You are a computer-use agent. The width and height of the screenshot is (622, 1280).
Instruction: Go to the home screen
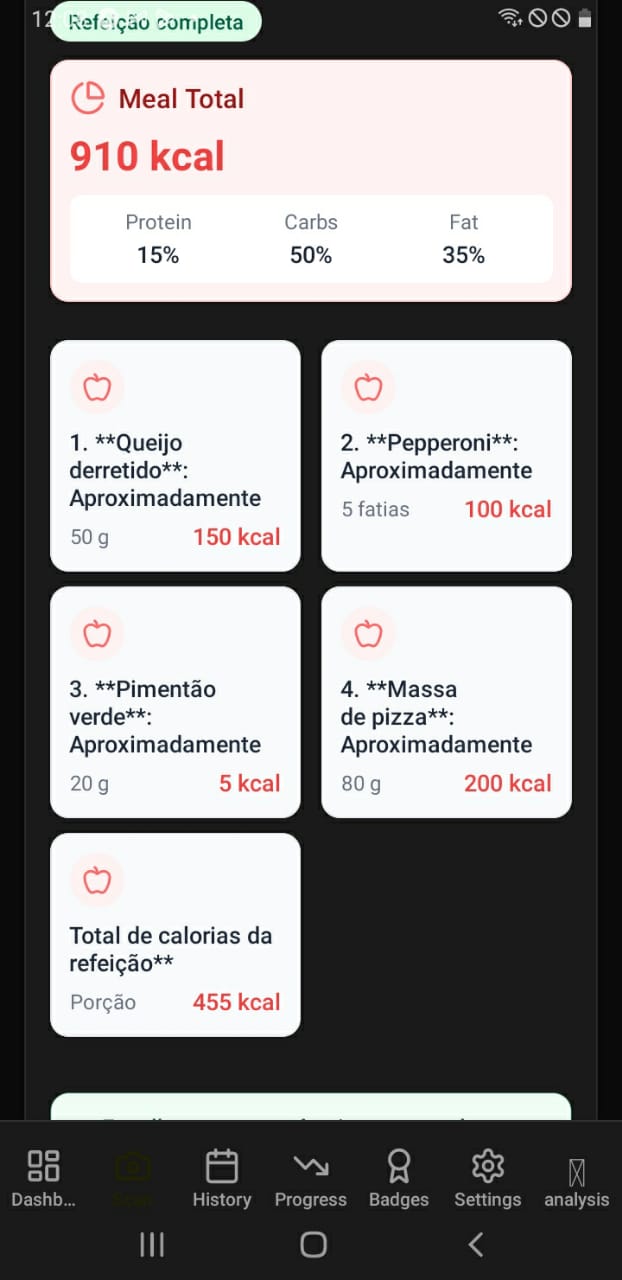(x=313, y=1244)
